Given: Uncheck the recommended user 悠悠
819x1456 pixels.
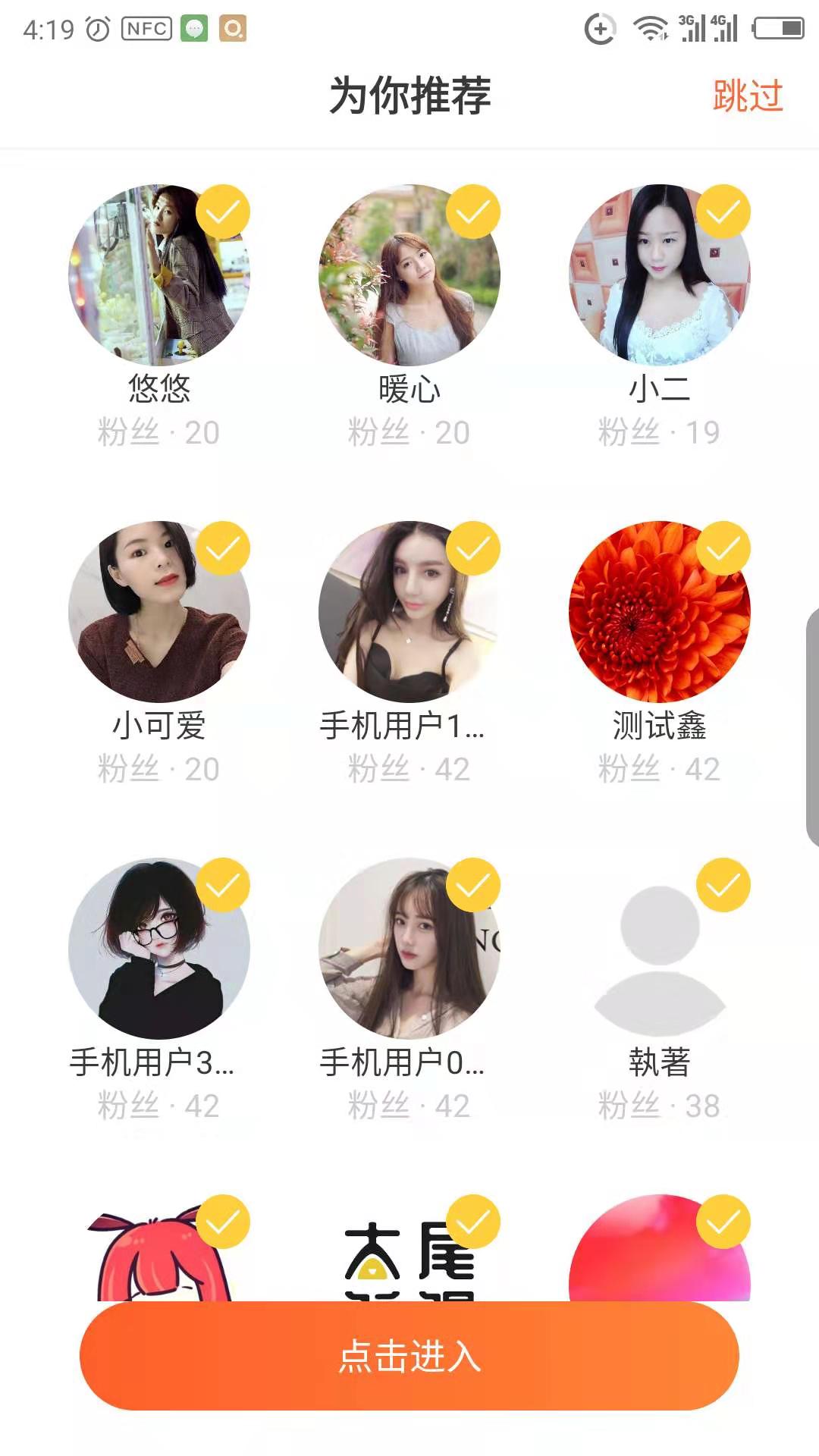Looking at the screenshot, I should tap(223, 212).
